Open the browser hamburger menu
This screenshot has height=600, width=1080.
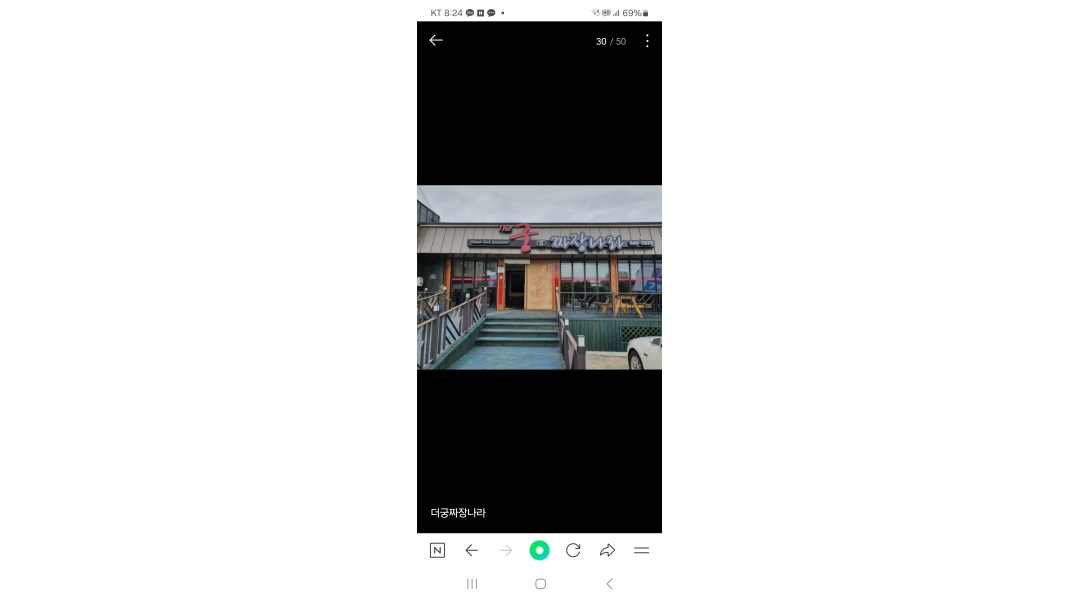[642, 550]
